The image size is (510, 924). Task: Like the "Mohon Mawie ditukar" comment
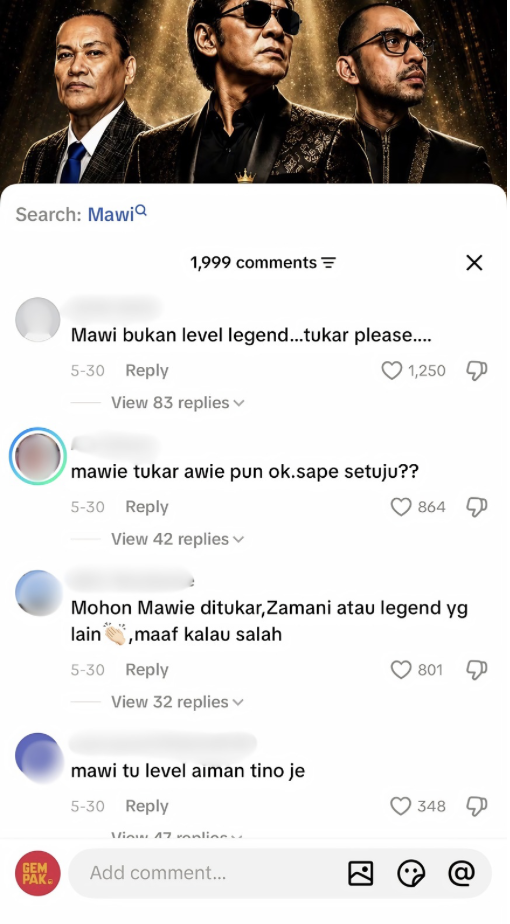click(x=401, y=669)
